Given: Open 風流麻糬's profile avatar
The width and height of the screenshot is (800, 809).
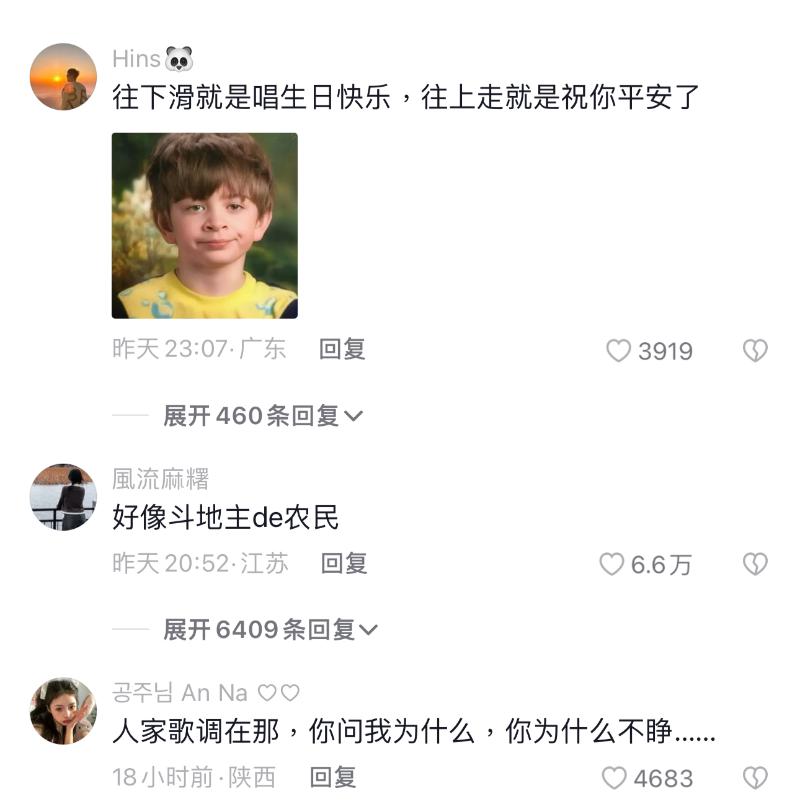Looking at the screenshot, I should [x=63, y=497].
